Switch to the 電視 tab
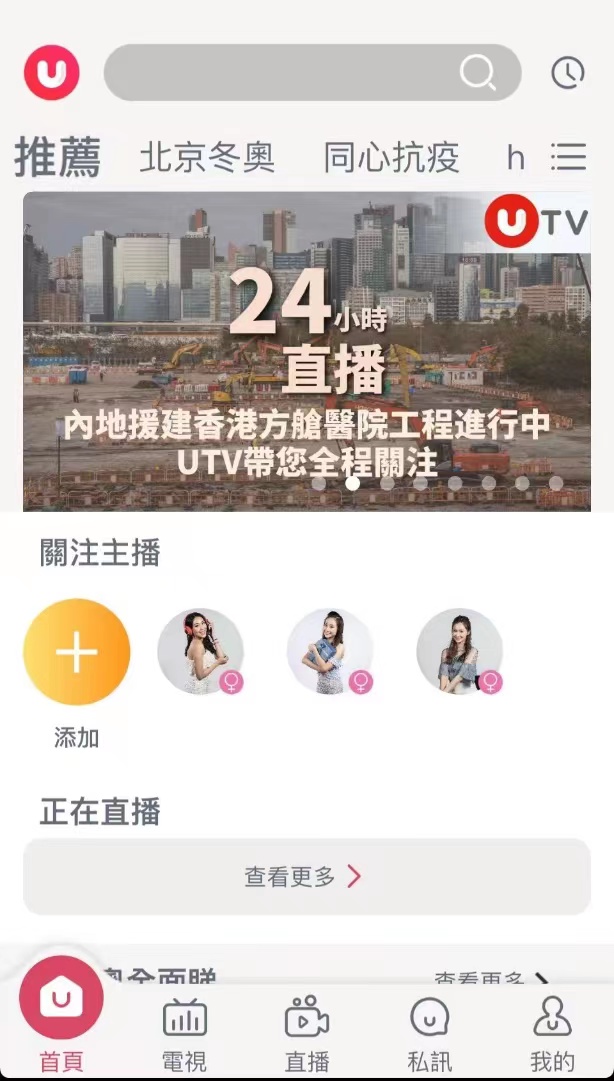The image size is (614, 1081). click(184, 1032)
